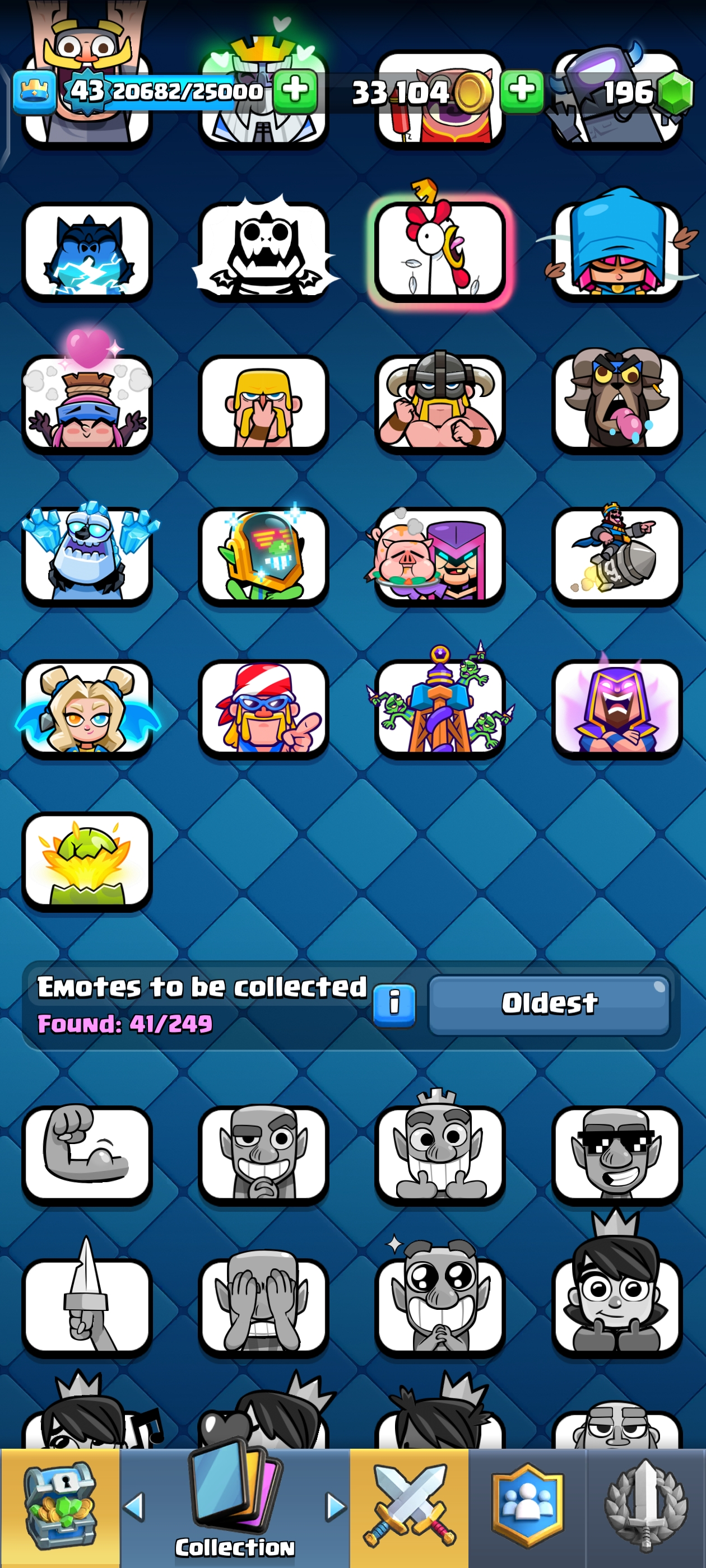Open the Shop chest tab
The image size is (706, 1568).
tap(60, 1507)
